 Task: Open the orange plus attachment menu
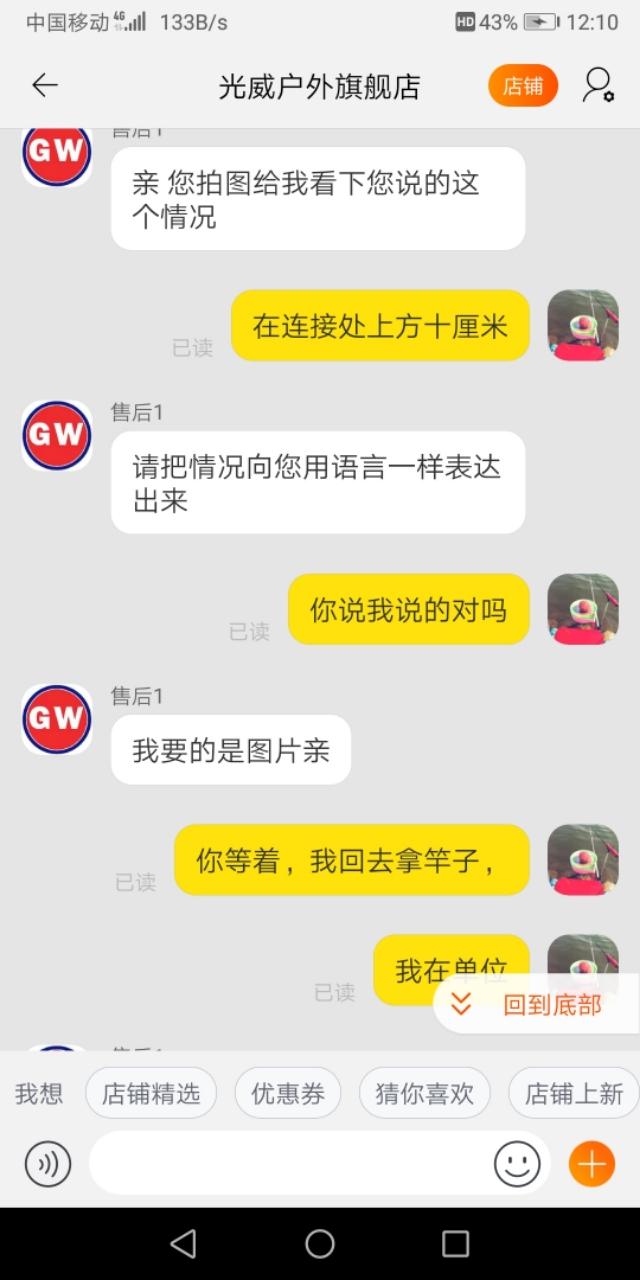click(591, 1164)
